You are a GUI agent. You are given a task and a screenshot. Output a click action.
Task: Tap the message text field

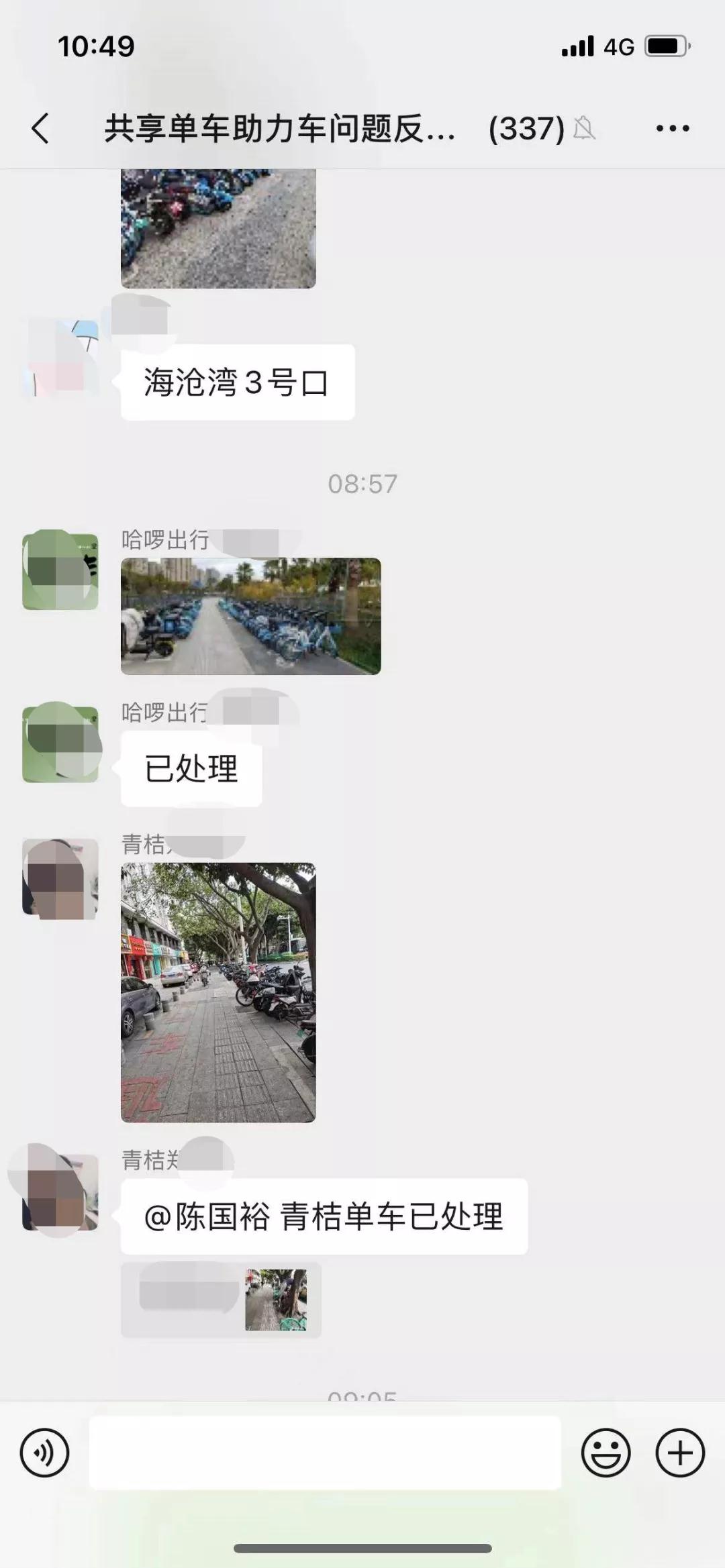325,1453
